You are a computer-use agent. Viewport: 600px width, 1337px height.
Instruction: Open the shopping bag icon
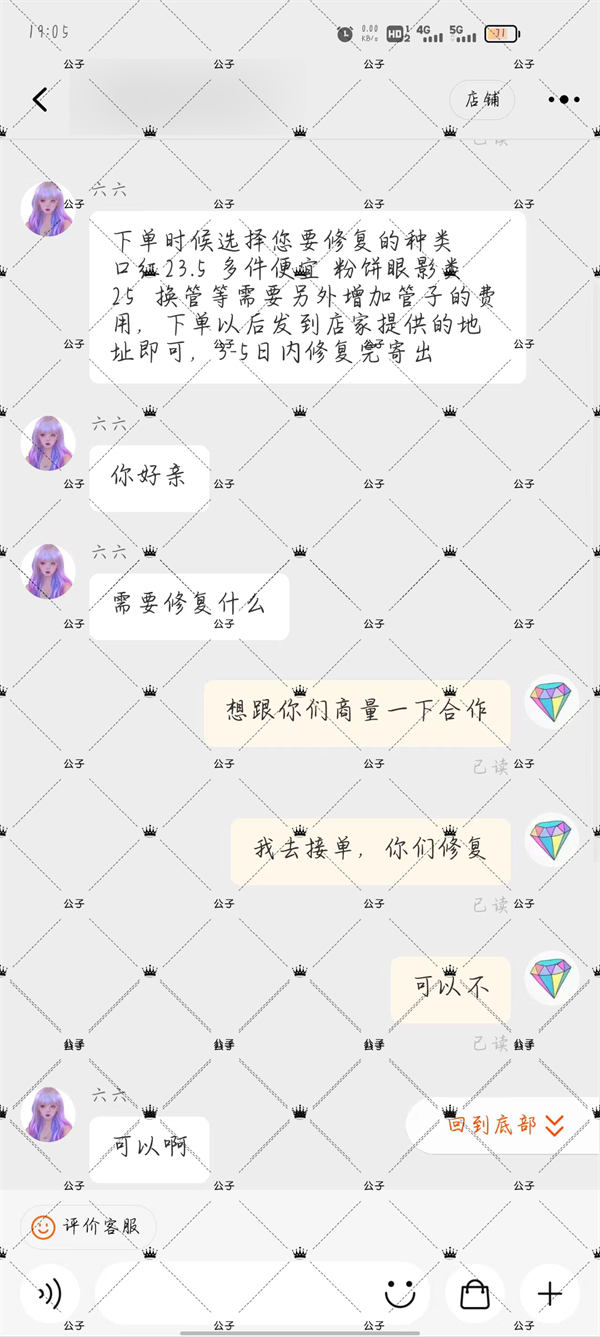475,1294
